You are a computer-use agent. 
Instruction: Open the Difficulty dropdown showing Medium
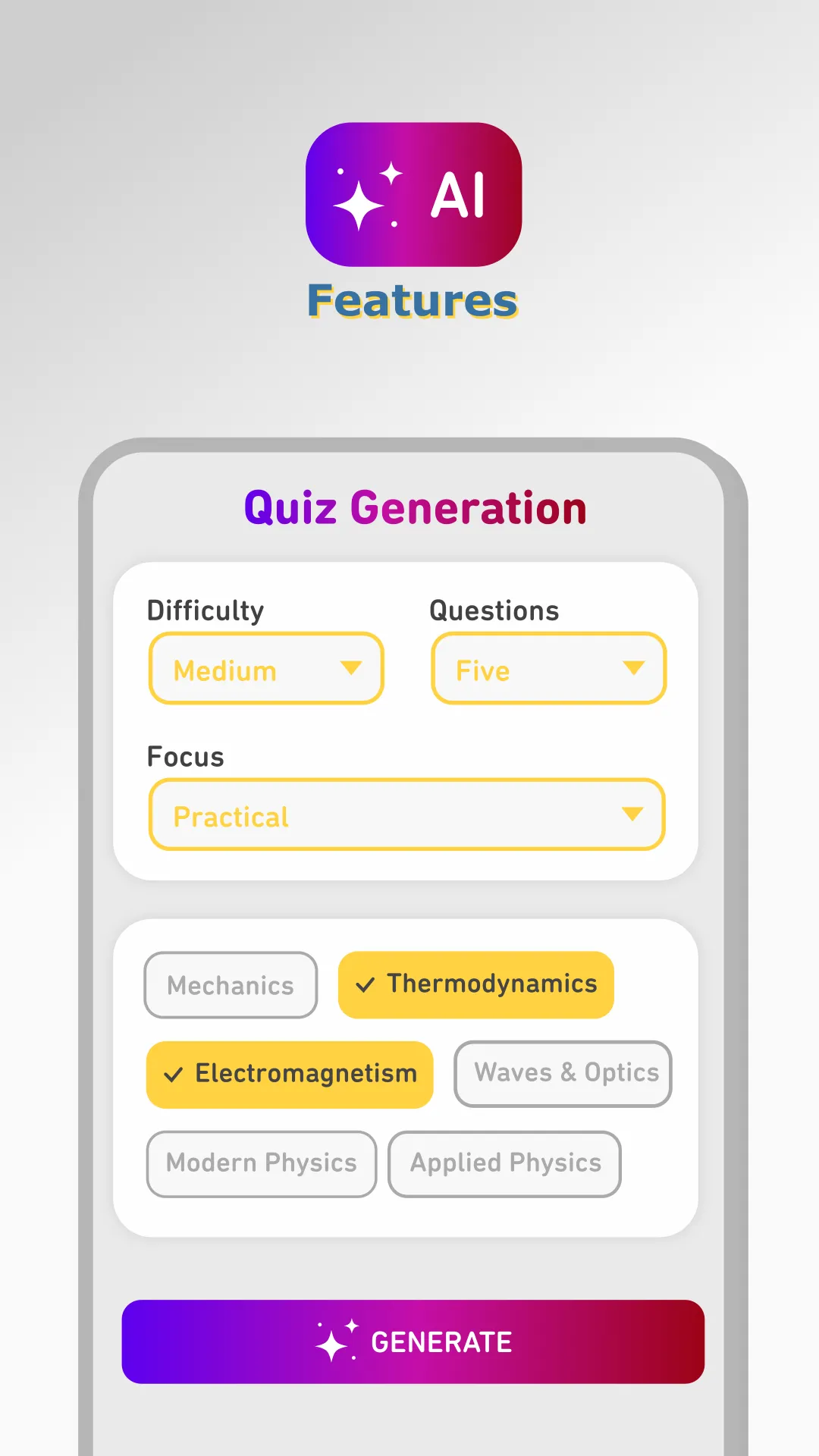265,669
